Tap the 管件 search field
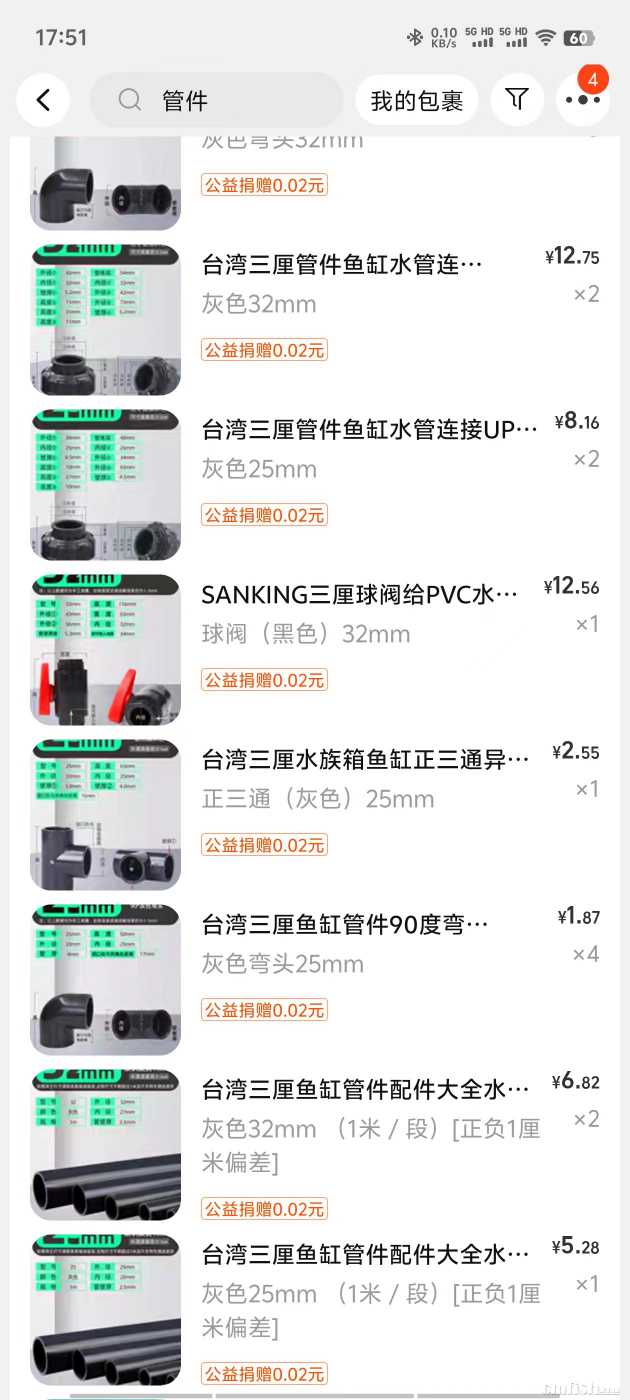Viewport: 630px width, 1400px height. tap(216, 100)
